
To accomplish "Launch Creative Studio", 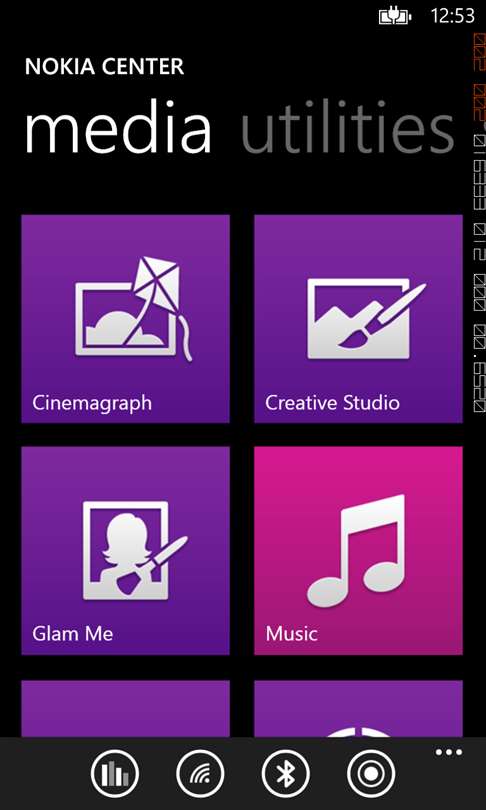I will (358, 319).
